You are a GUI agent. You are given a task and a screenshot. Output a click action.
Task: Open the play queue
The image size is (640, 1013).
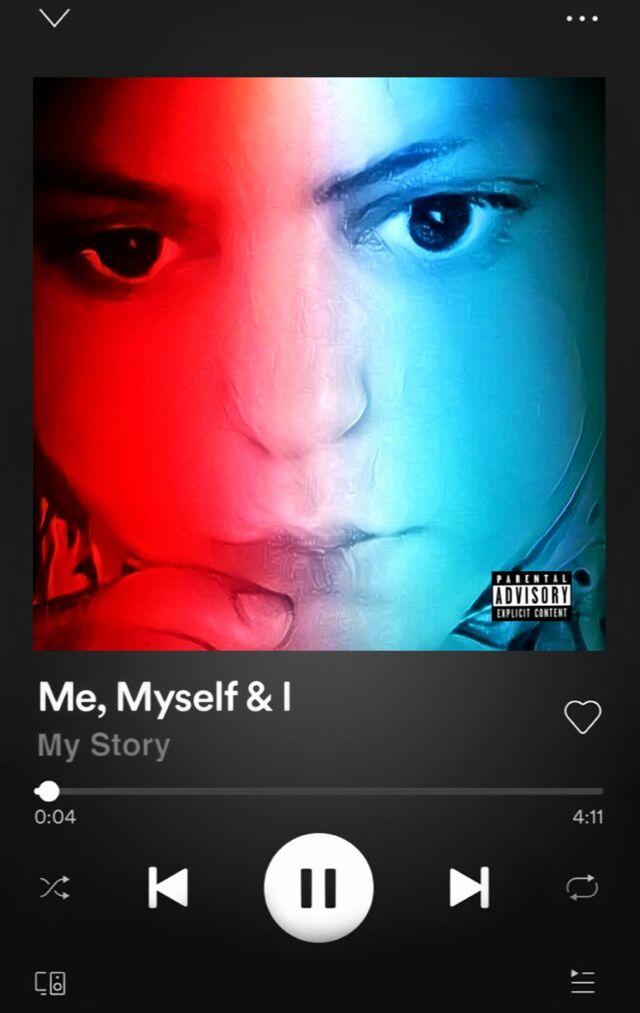582,981
